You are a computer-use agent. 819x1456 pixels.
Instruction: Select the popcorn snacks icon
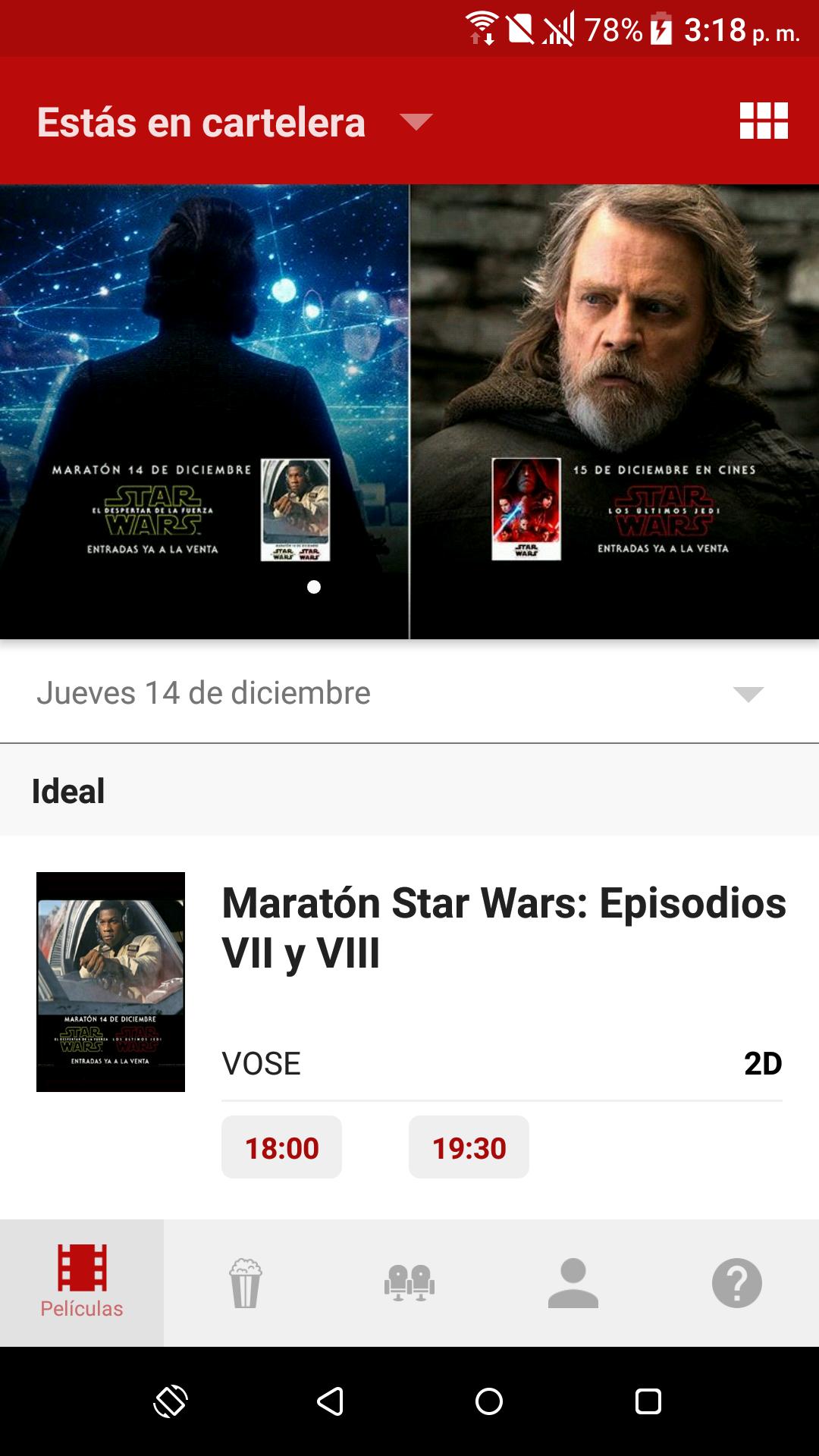click(246, 1282)
